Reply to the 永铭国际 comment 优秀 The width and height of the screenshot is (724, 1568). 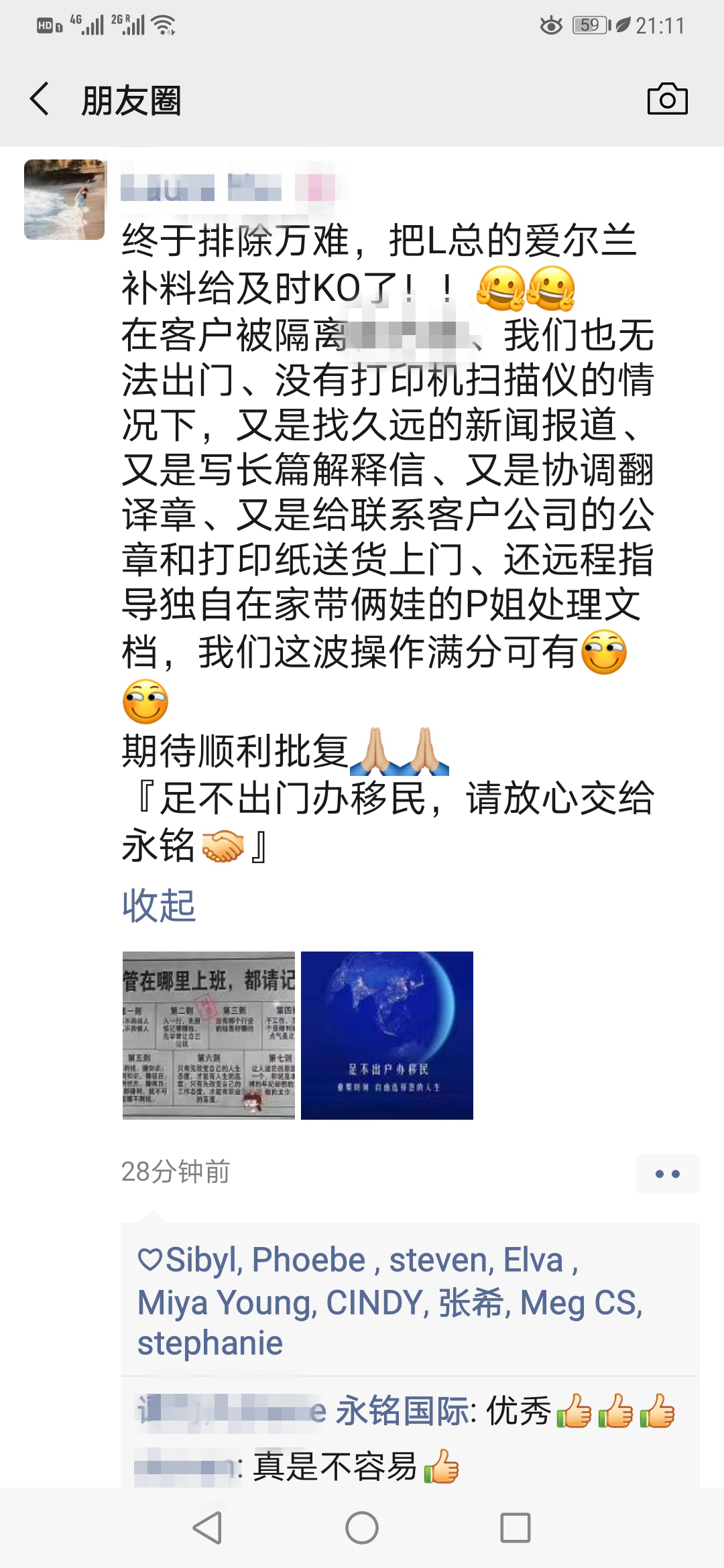pos(516,1411)
